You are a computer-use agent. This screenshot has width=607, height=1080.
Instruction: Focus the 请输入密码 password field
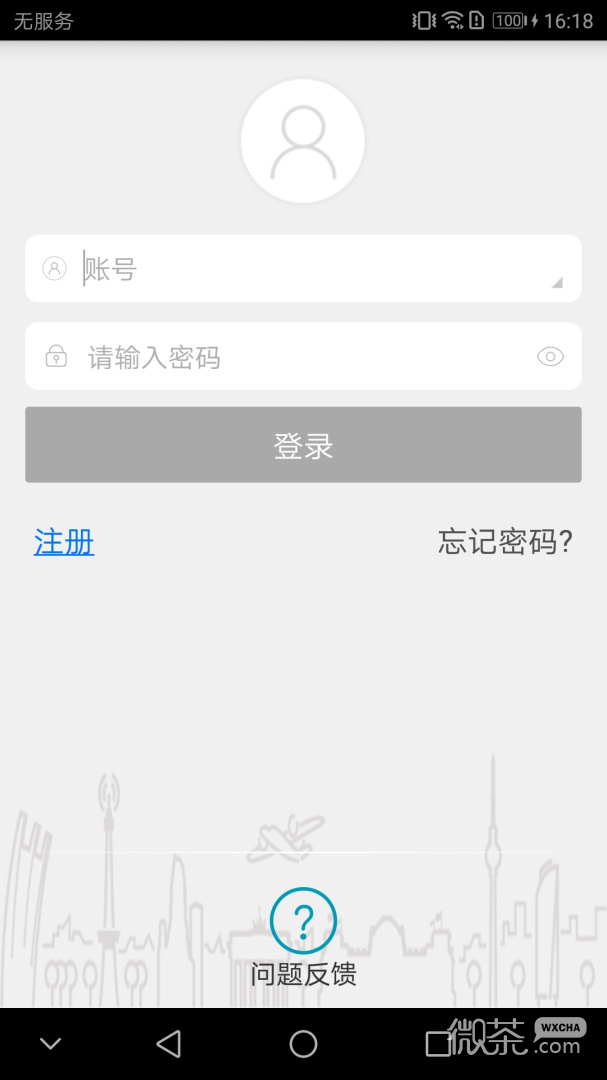[300, 357]
